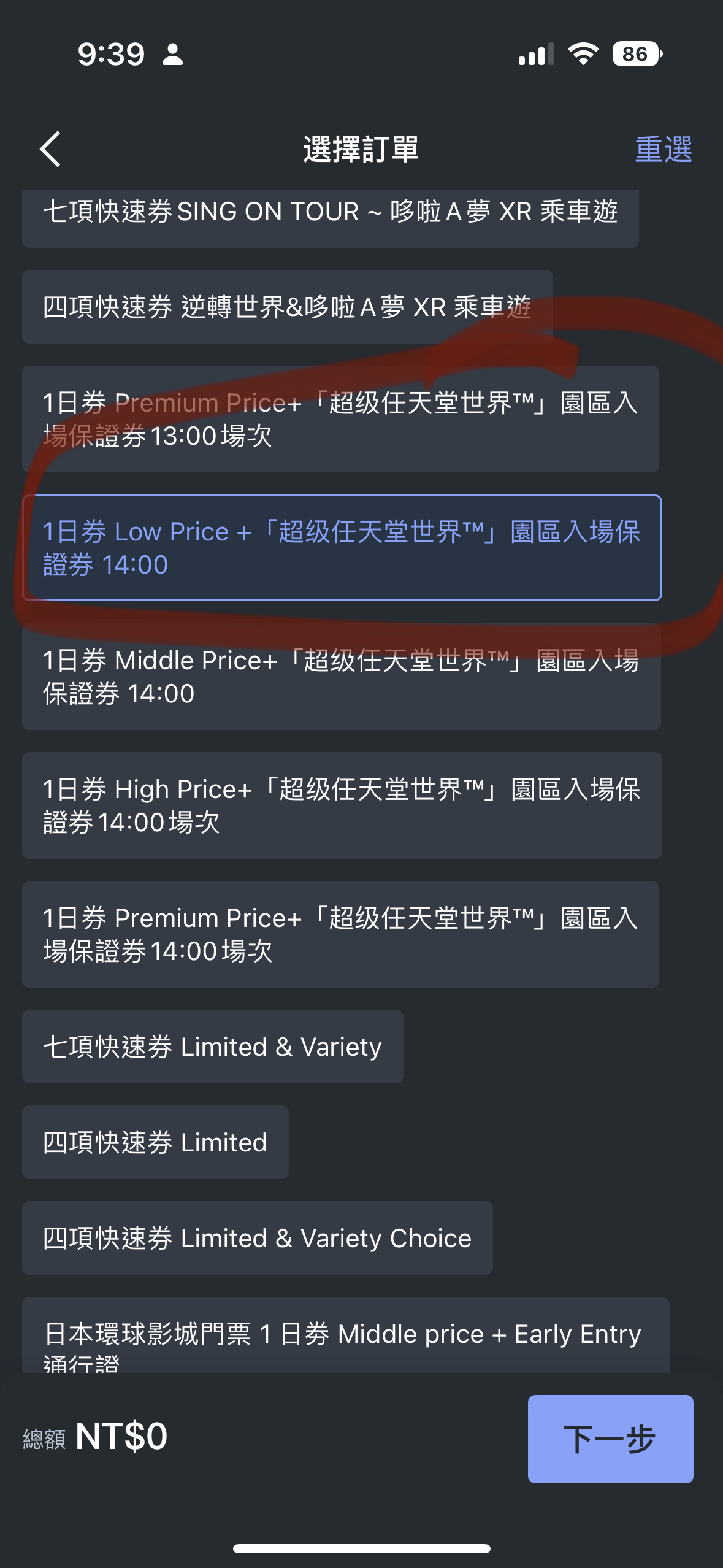
Task: Select 七項快速券 SING ON TOUR option
Action: (330, 215)
